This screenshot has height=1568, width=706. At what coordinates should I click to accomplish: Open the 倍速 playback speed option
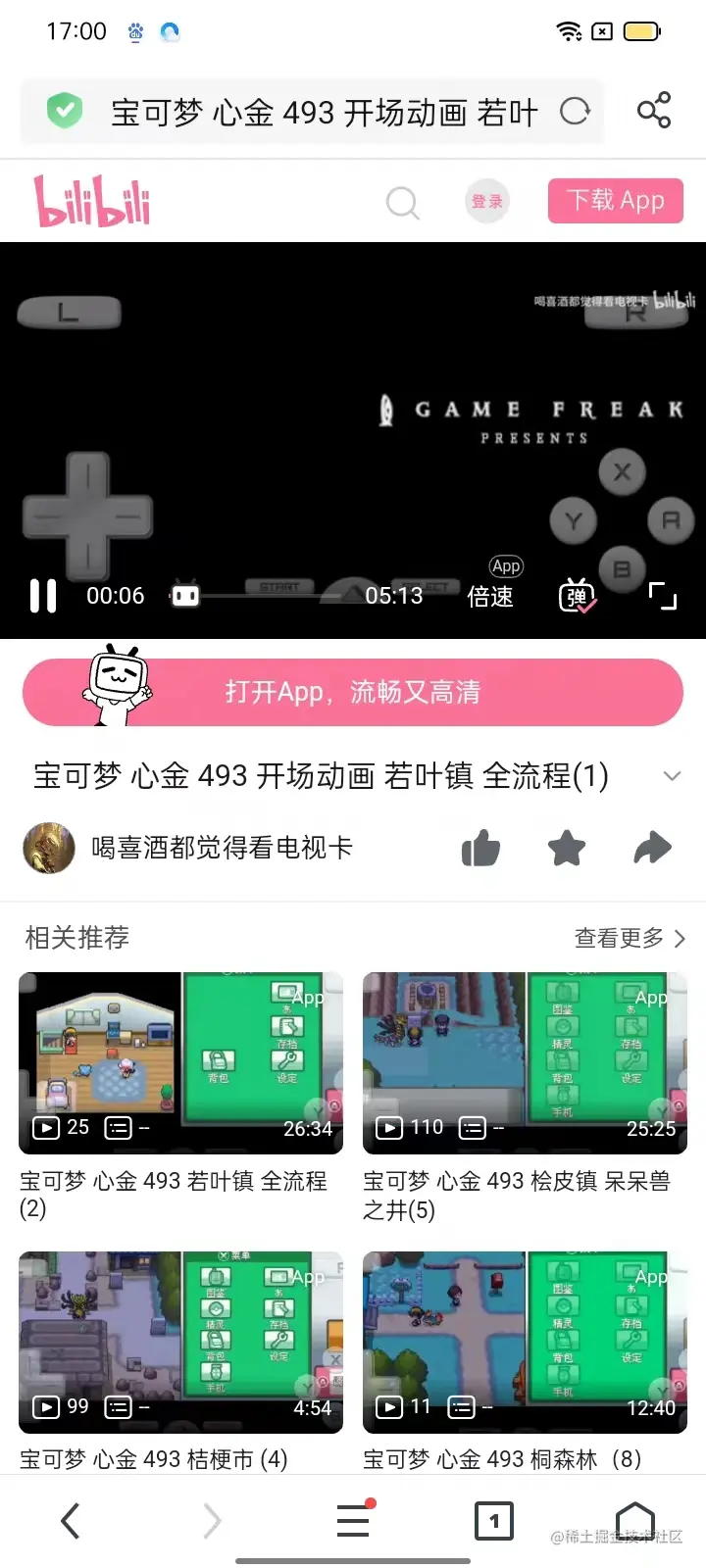click(490, 595)
